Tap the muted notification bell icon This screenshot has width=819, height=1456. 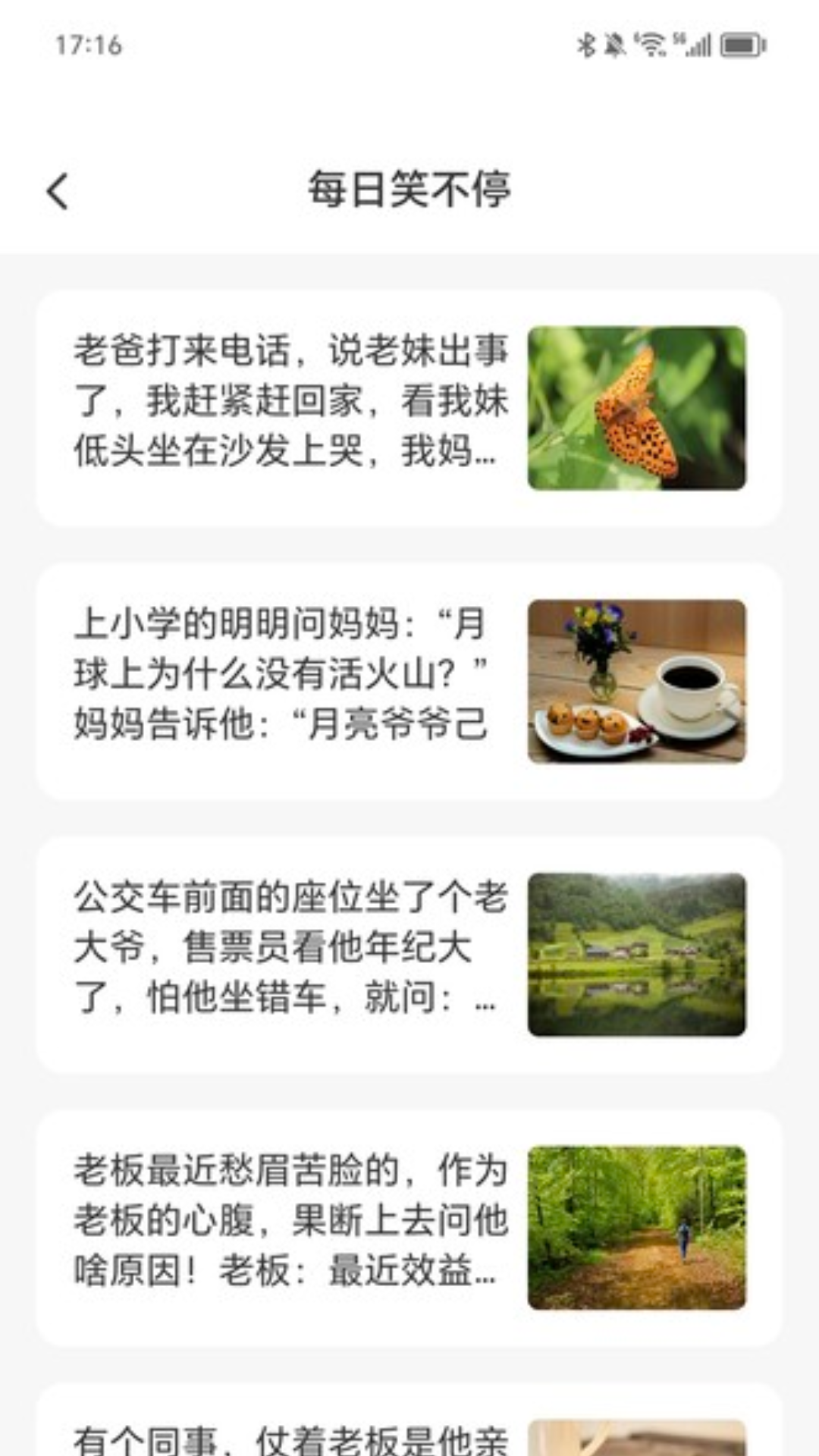pyautogui.click(x=614, y=45)
